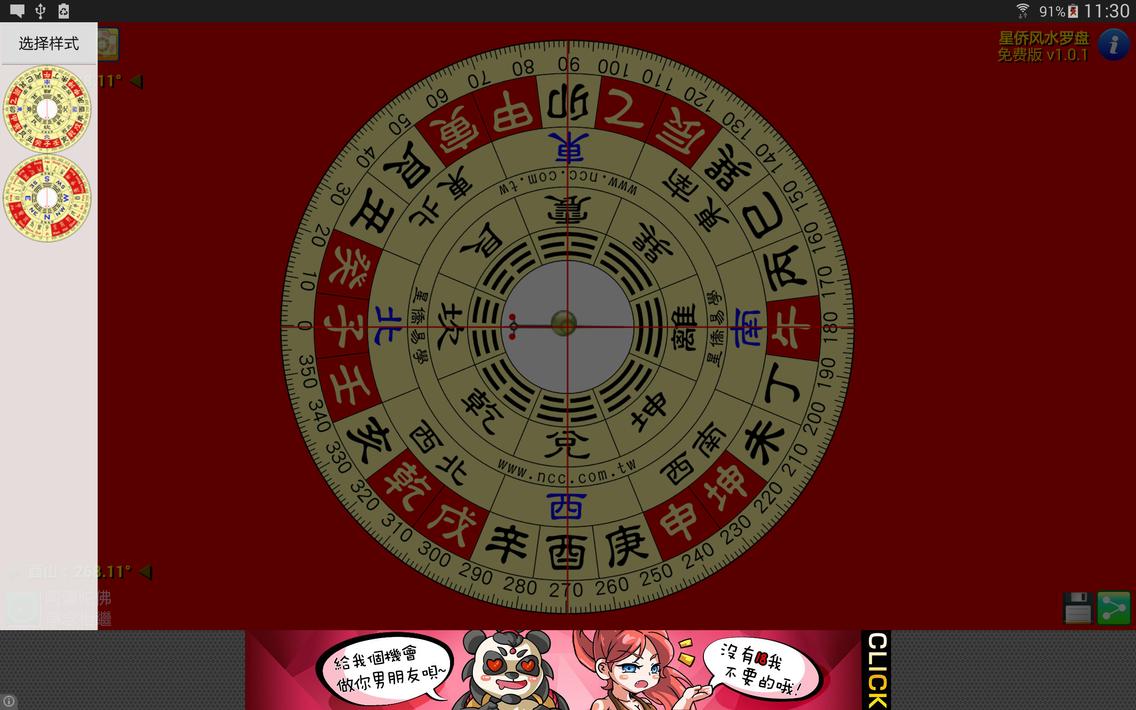Share the compass reading
Screen dimensions: 1136x710
(x=1114, y=608)
